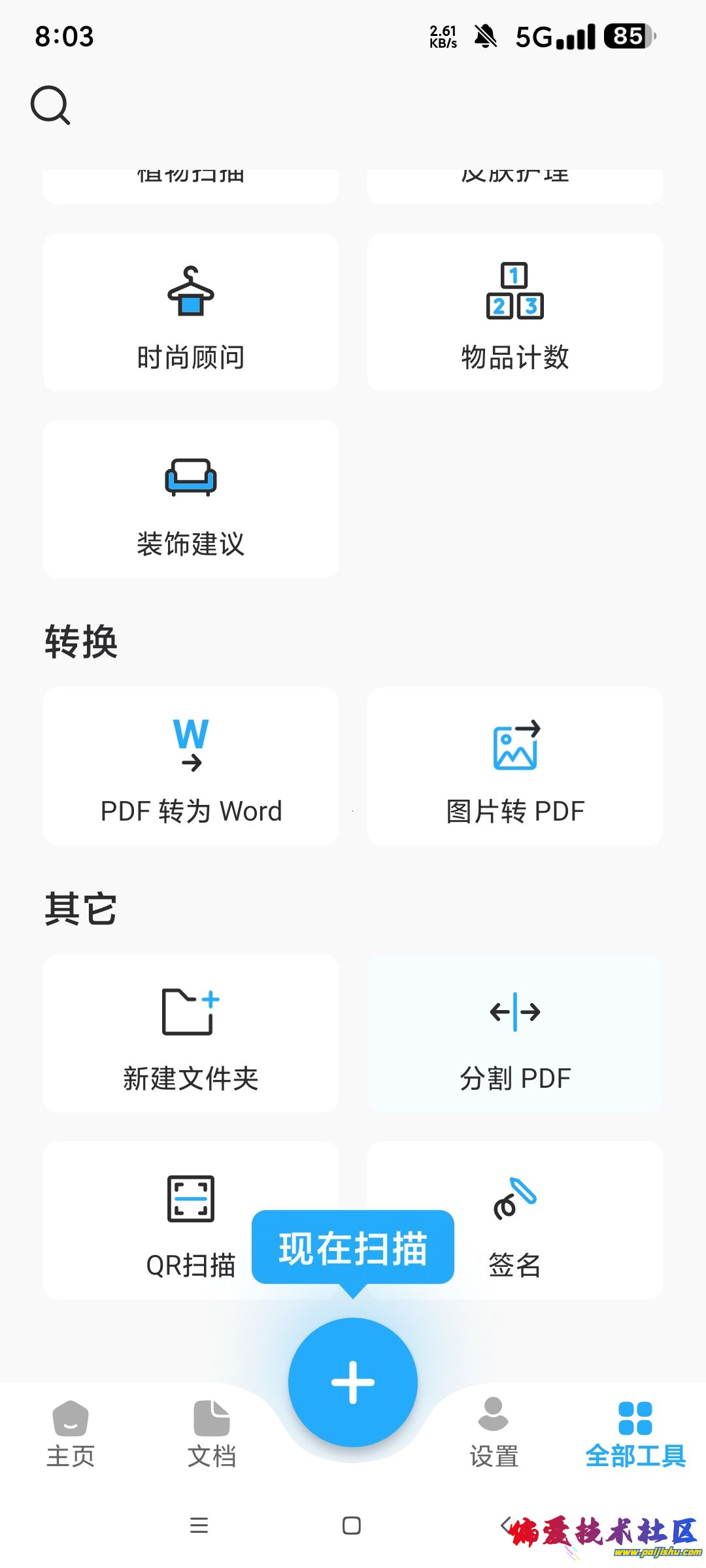The height and width of the screenshot is (1568, 706).
Task: Go to the 设置 tab
Action: click(494, 1434)
